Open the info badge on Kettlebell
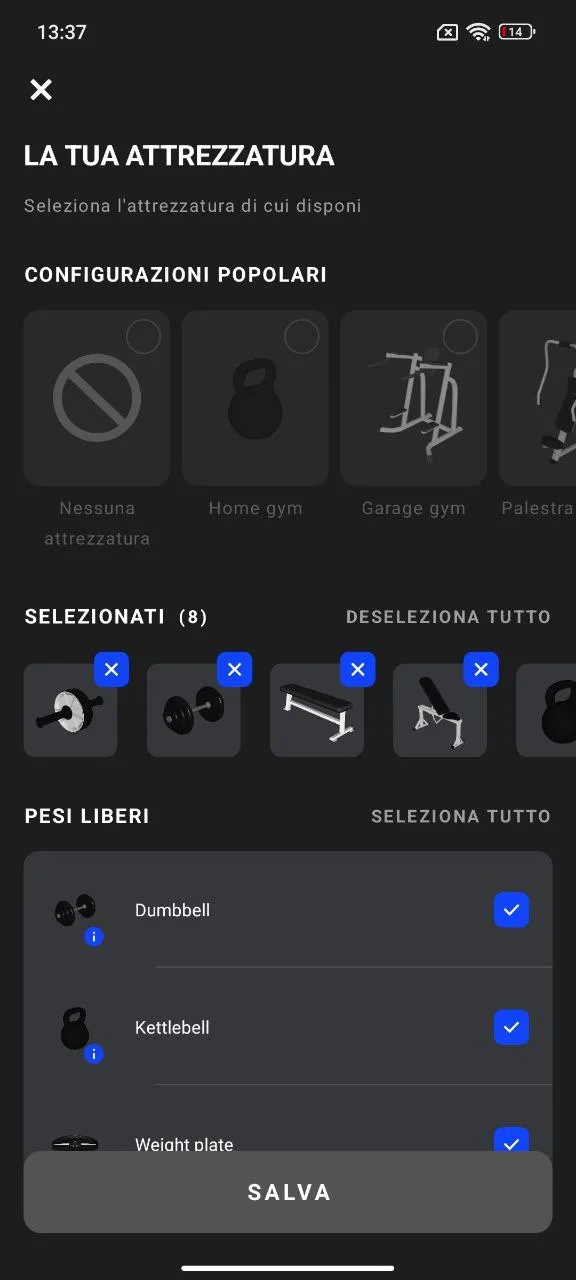Screen dimensions: 576x1280 point(94,1054)
